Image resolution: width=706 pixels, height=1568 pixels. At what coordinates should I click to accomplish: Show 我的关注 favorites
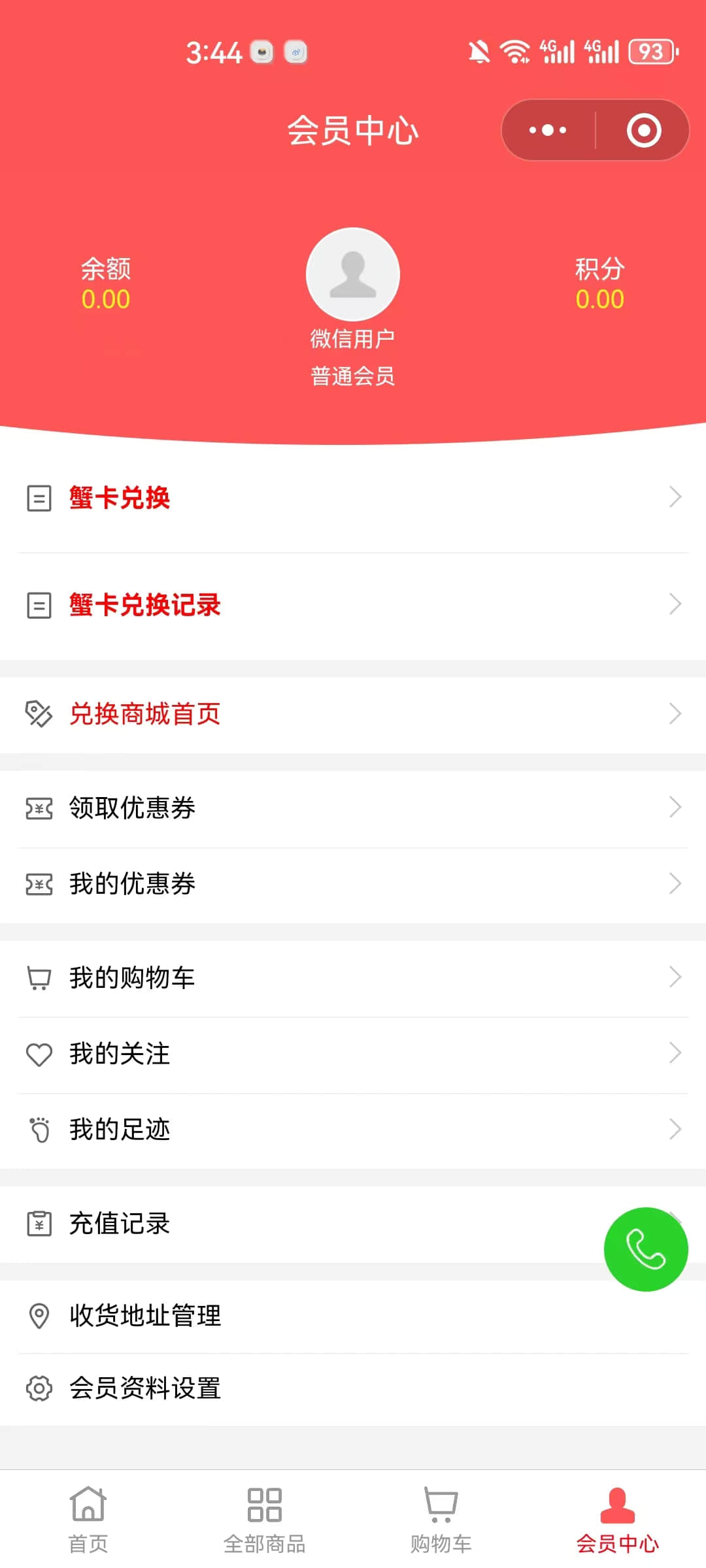click(x=353, y=1054)
